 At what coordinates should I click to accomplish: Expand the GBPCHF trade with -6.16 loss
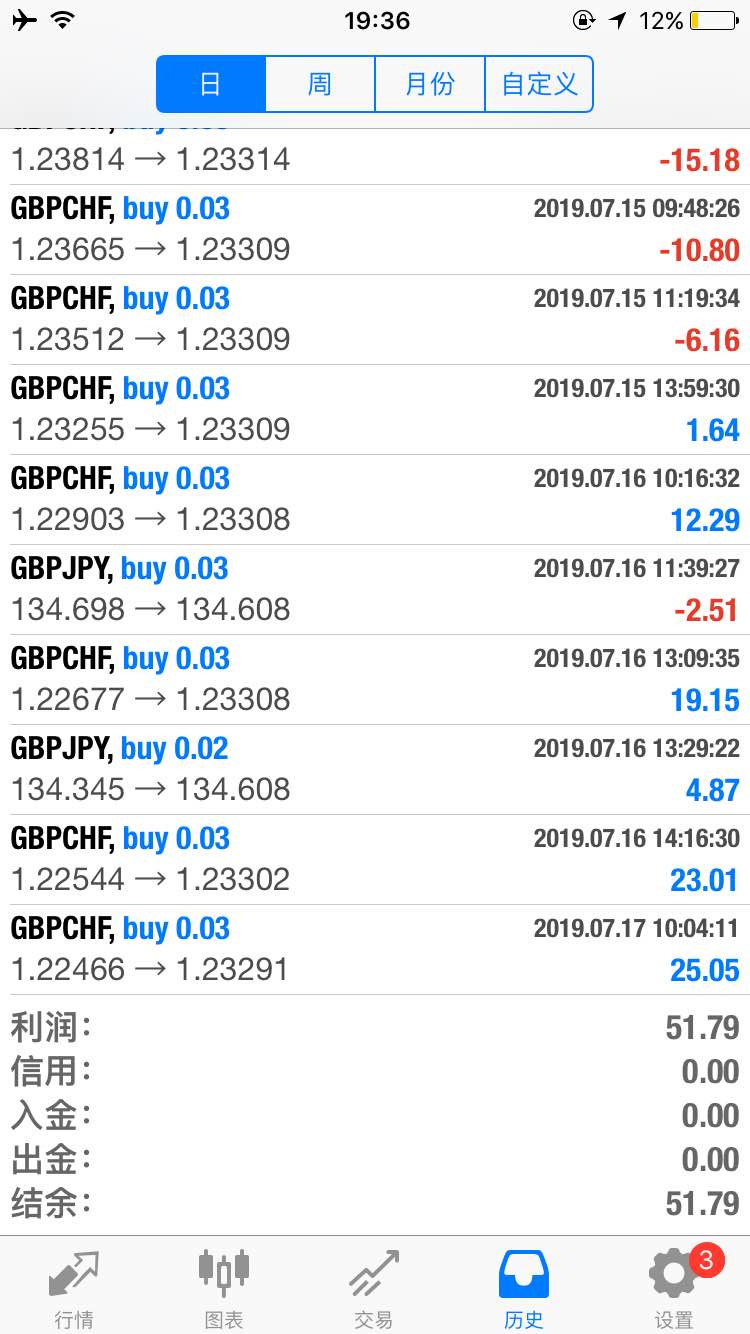[x=375, y=320]
